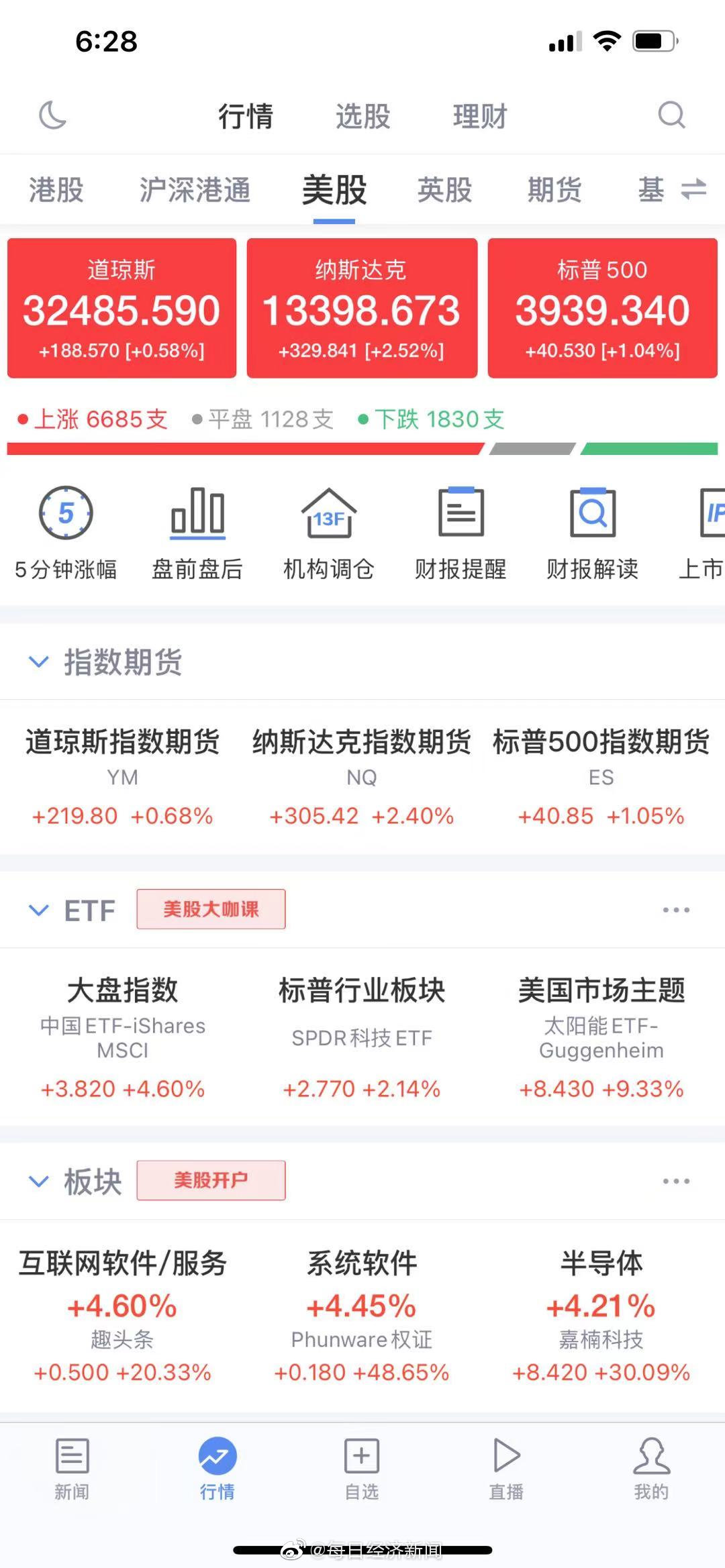Image resolution: width=725 pixels, height=1568 pixels.
Task: Toggle night mode with the moon icon
Action: (x=52, y=115)
